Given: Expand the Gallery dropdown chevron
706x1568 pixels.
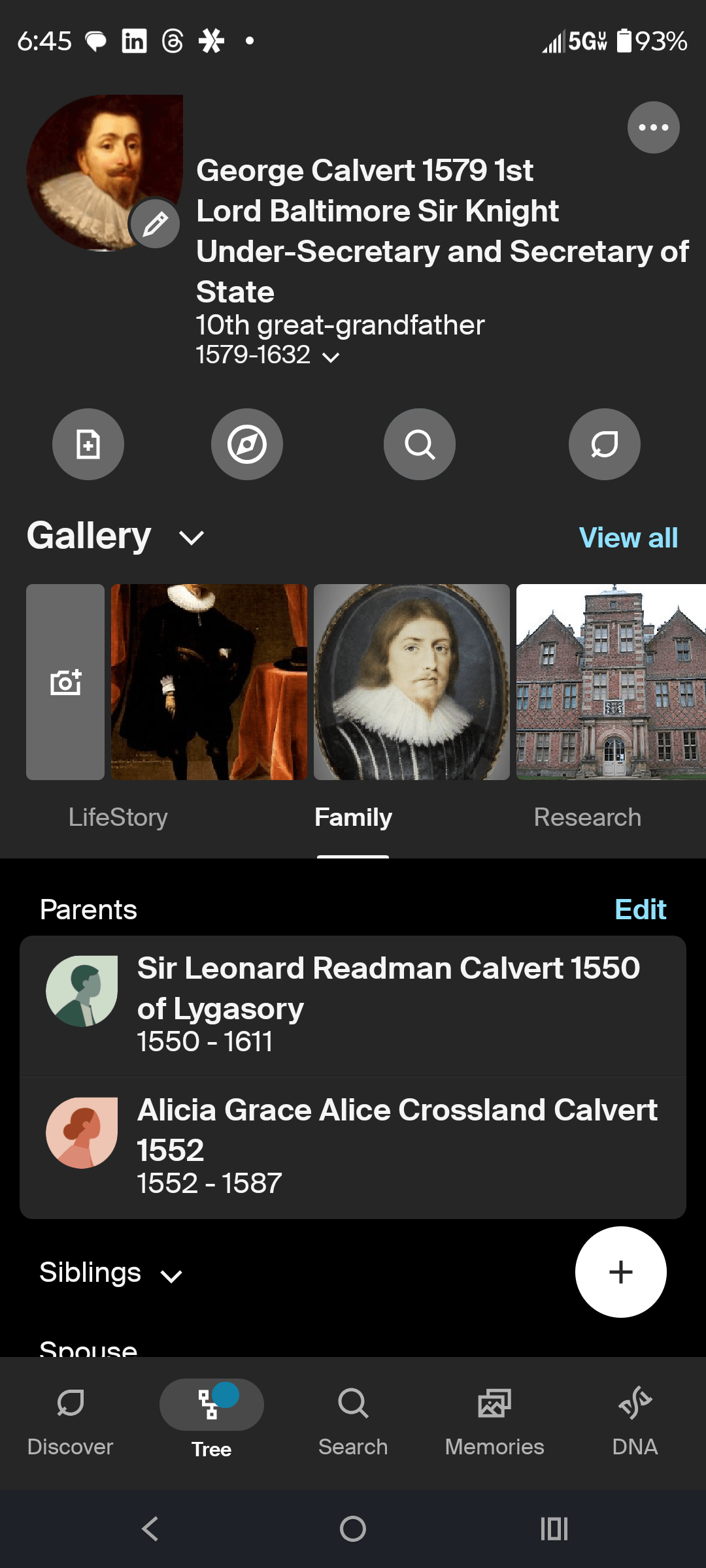Looking at the screenshot, I should pyautogui.click(x=190, y=538).
